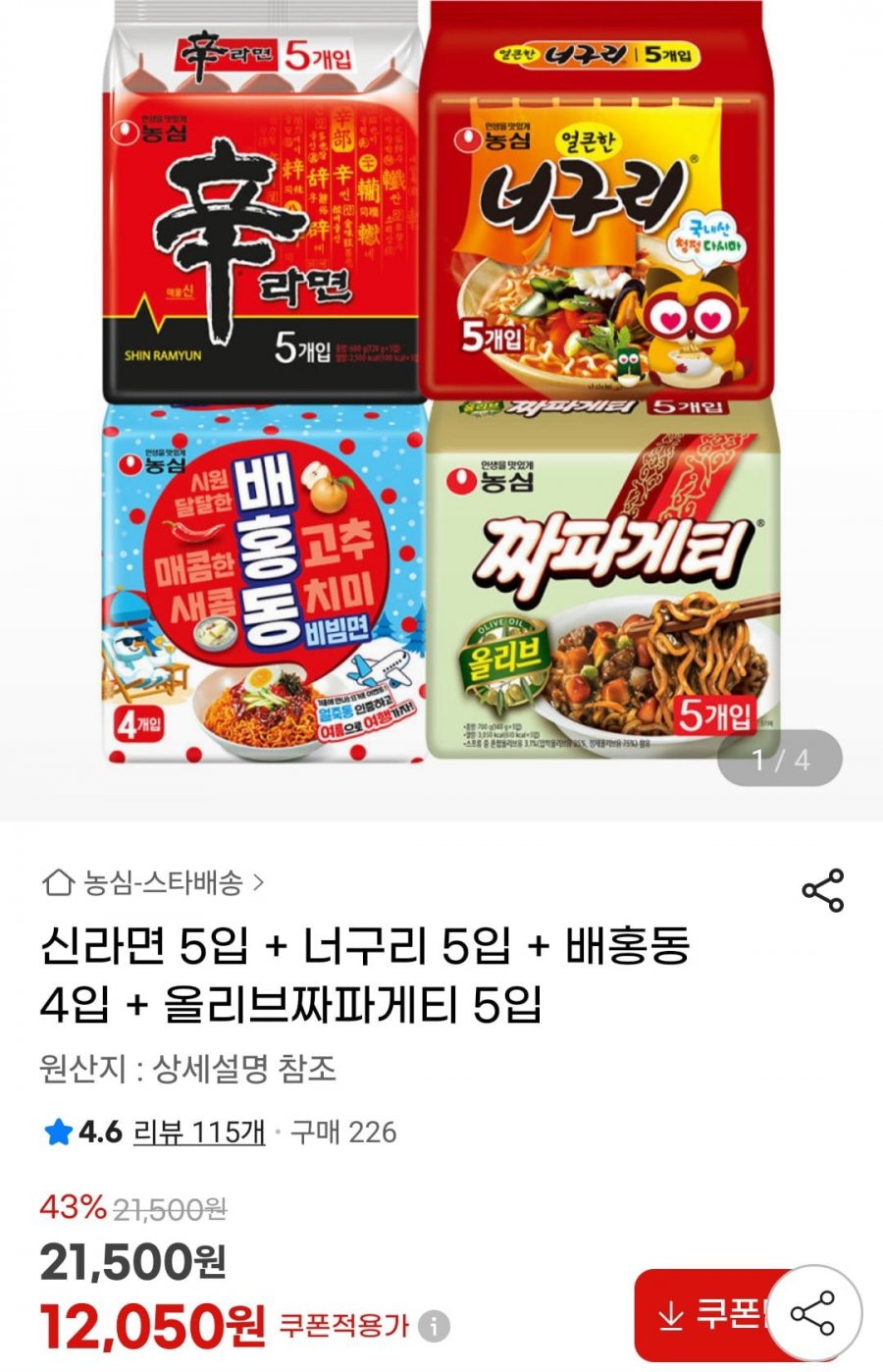Viewport: 883px width, 1372px height.
Task: Tap the ⓘ info icon beside 쿠폰적용가
Action: (x=432, y=1324)
